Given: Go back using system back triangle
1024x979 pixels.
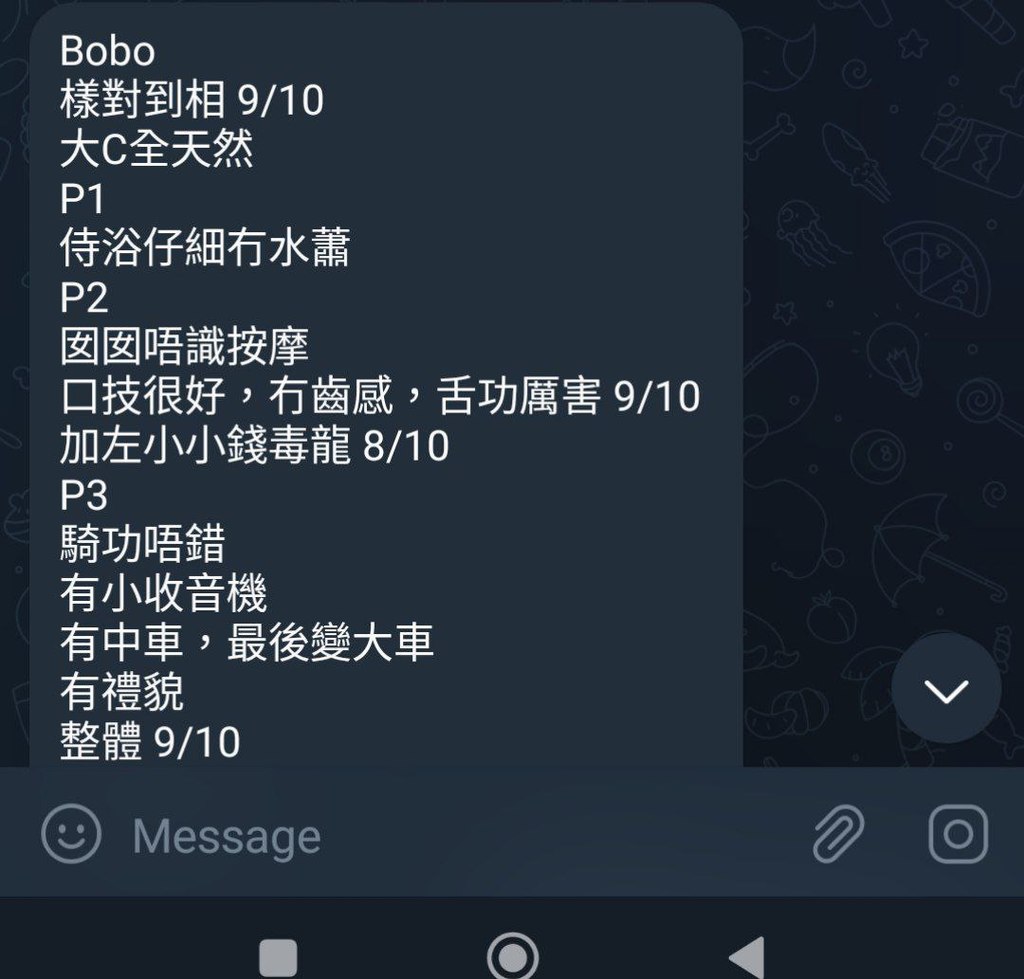Looking at the screenshot, I should (x=748, y=957).
